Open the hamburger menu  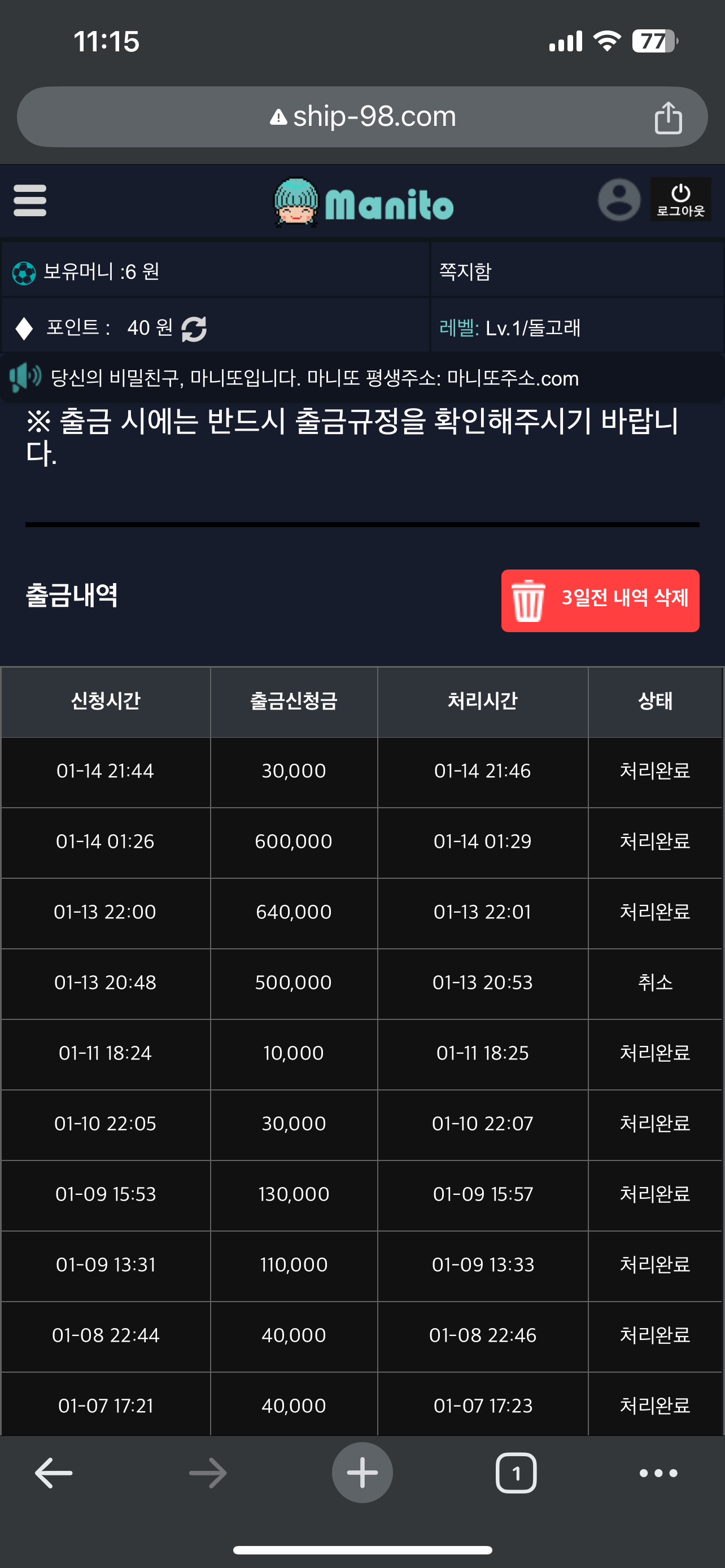30,200
